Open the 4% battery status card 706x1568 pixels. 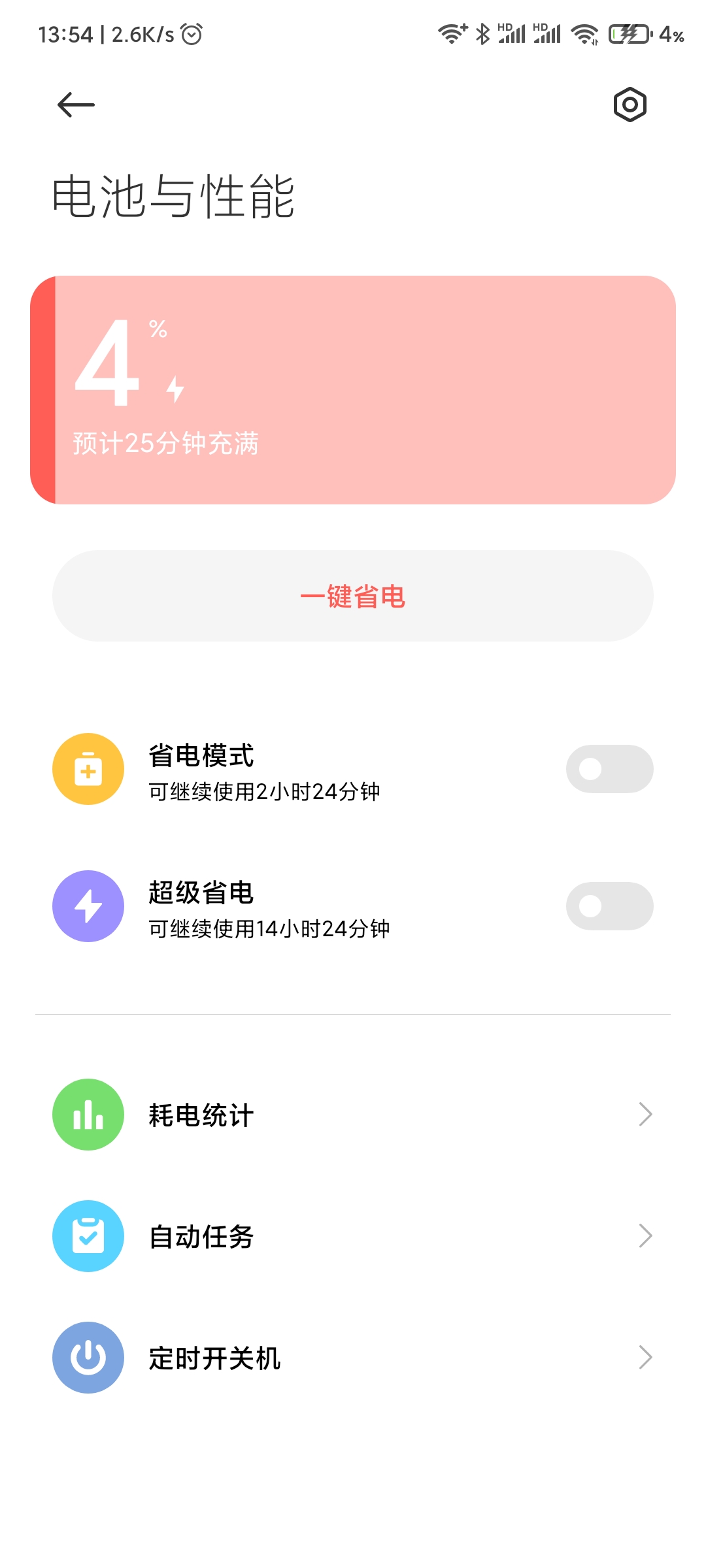[353, 390]
